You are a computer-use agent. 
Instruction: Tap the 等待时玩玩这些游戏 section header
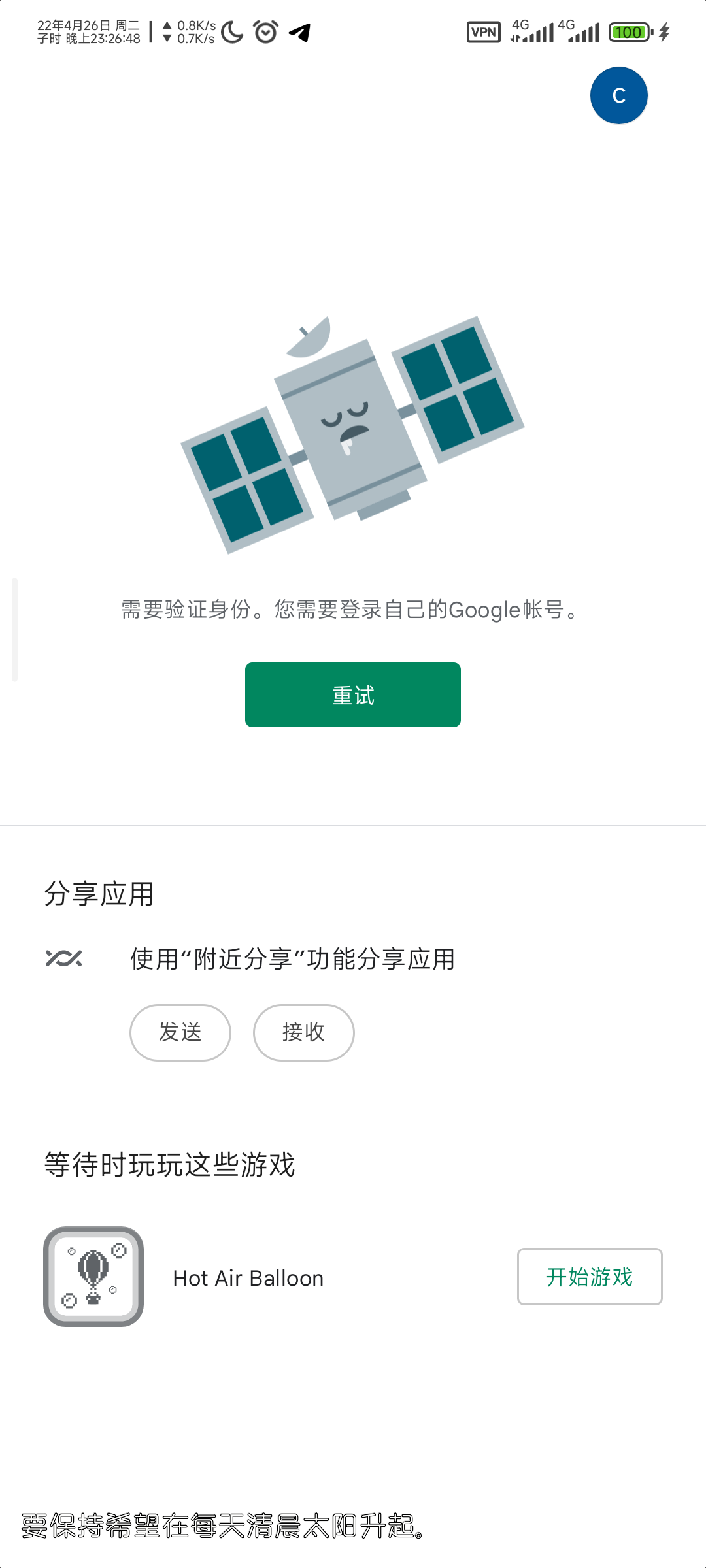(x=170, y=1164)
